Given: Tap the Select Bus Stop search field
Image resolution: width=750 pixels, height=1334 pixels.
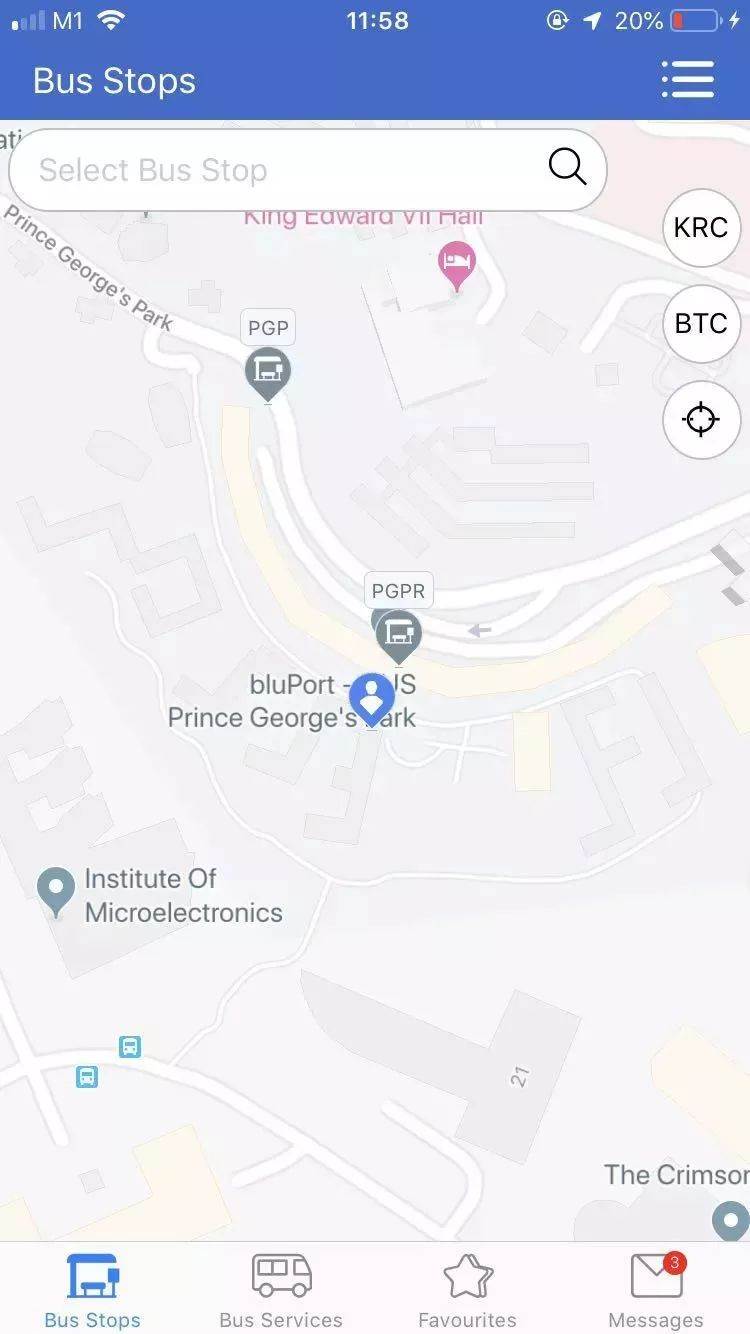Looking at the screenshot, I should tap(280, 170).
